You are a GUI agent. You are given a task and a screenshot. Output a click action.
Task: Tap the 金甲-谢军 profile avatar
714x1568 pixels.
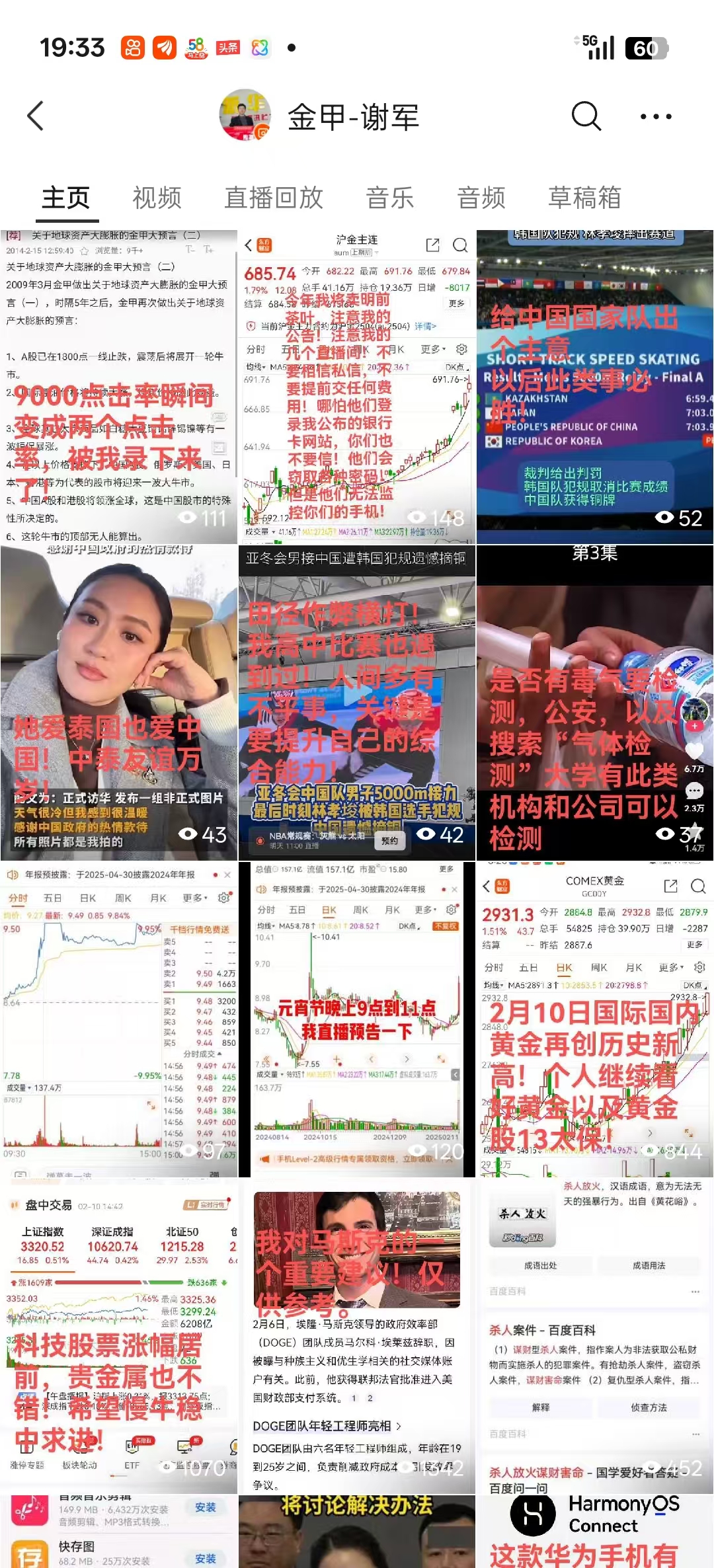point(245,116)
